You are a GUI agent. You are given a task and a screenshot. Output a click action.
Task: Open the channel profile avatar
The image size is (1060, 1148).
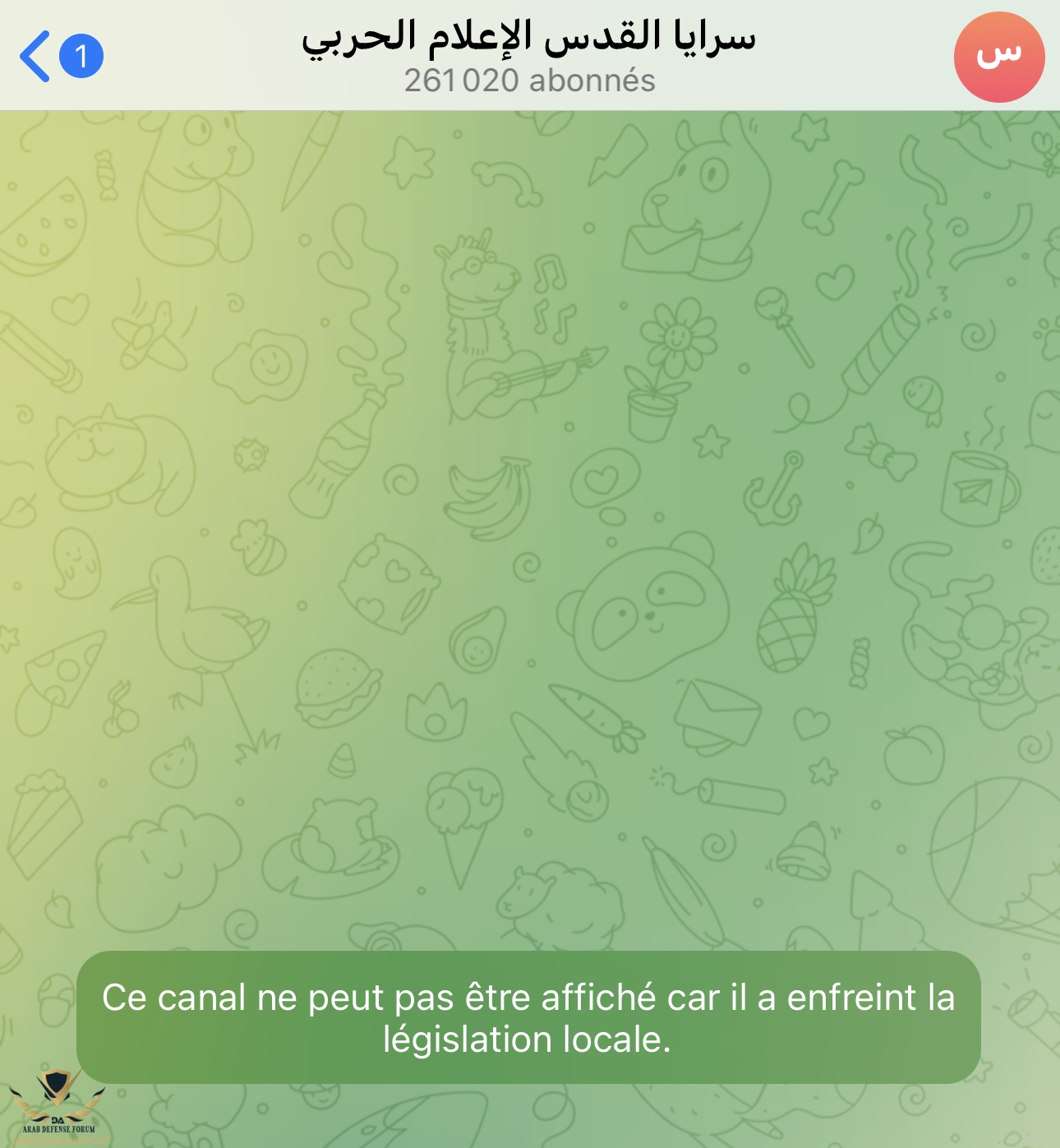coord(998,57)
